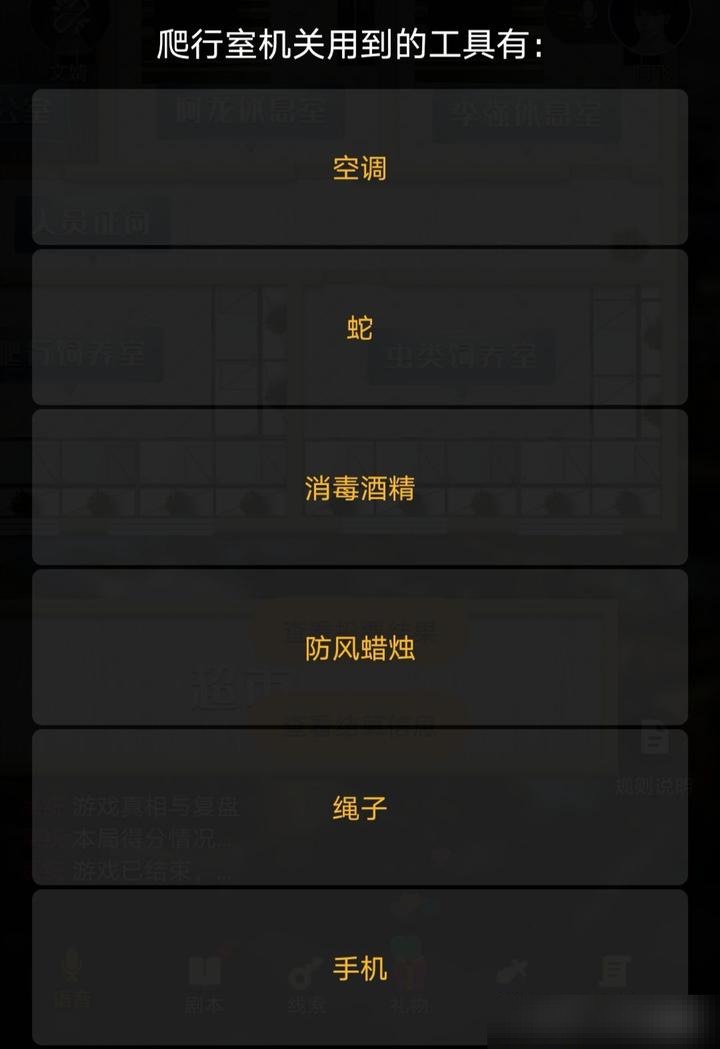The image size is (720, 1049).
Task: Choose the 绳子 answer
Action: coord(360,808)
